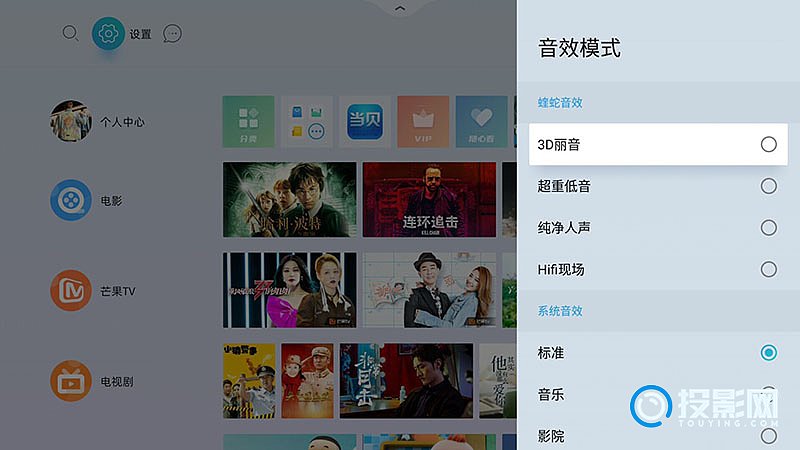Open 设置 settings

point(109,34)
